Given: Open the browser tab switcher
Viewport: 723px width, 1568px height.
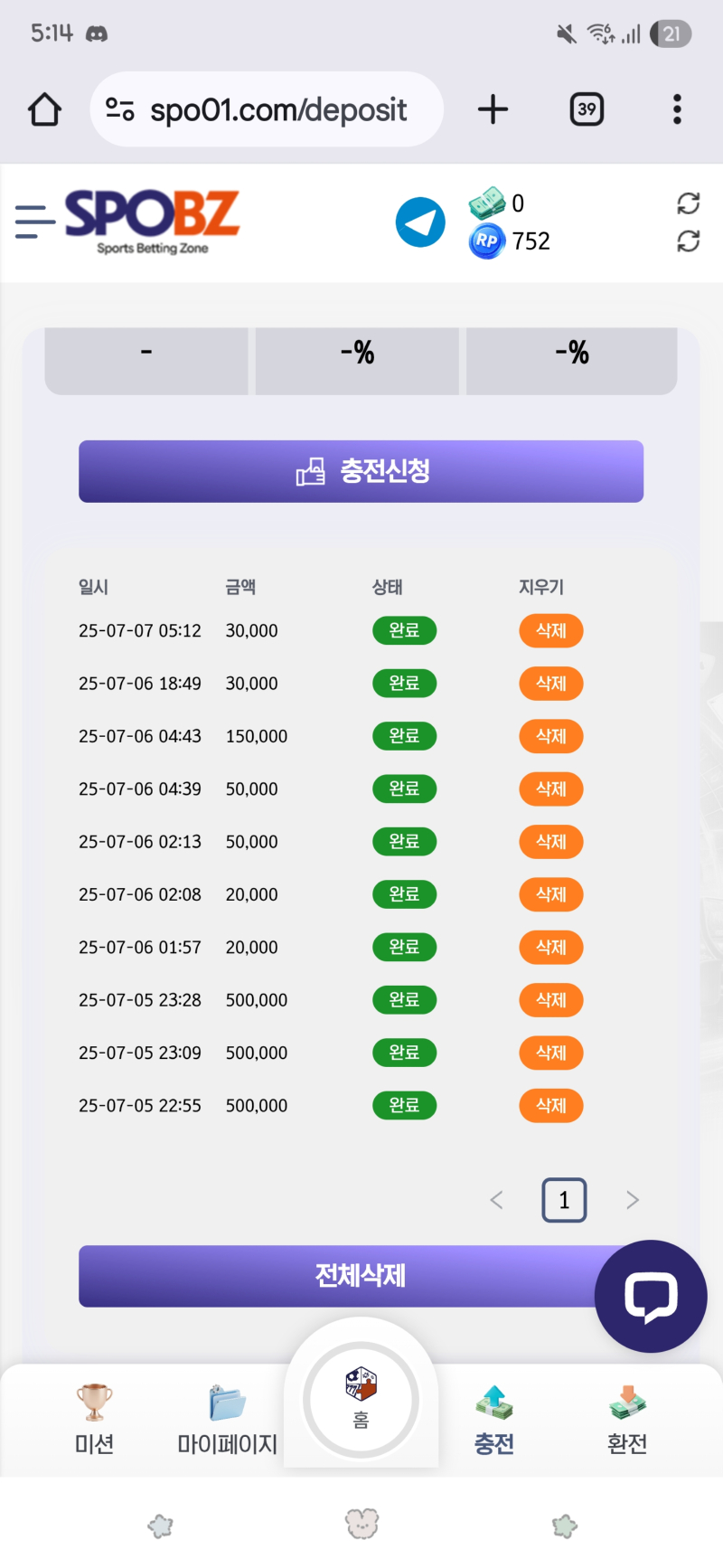Looking at the screenshot, I should pyautogui.click(x=587, y=109).
